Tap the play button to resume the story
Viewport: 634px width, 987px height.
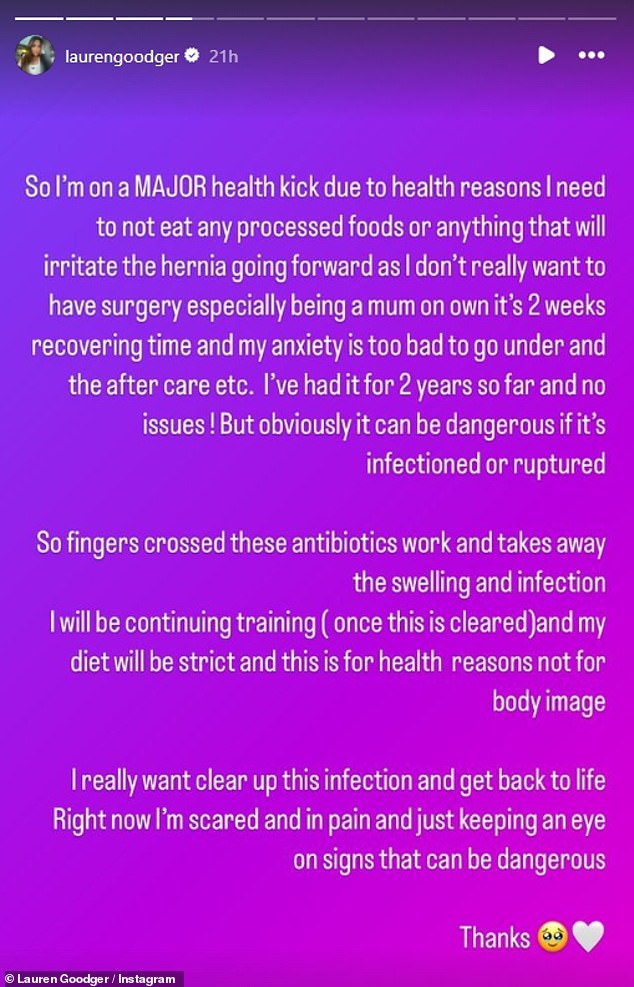tap(546, 56)
